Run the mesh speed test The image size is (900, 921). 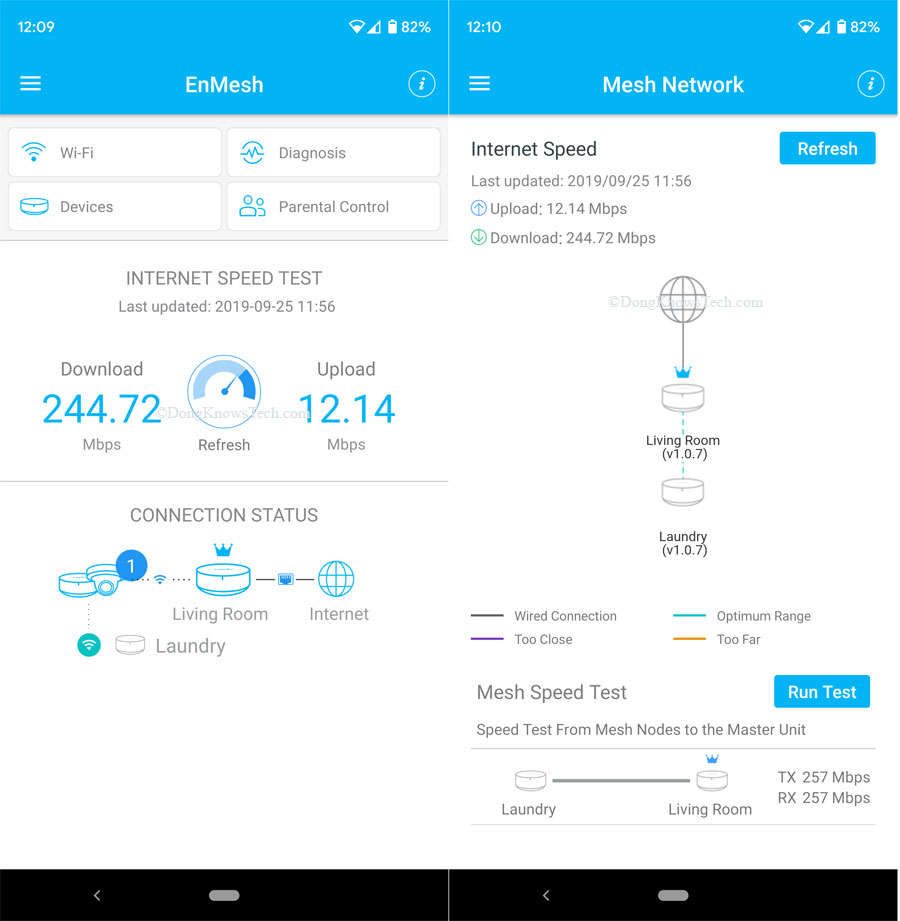[821, 692]
